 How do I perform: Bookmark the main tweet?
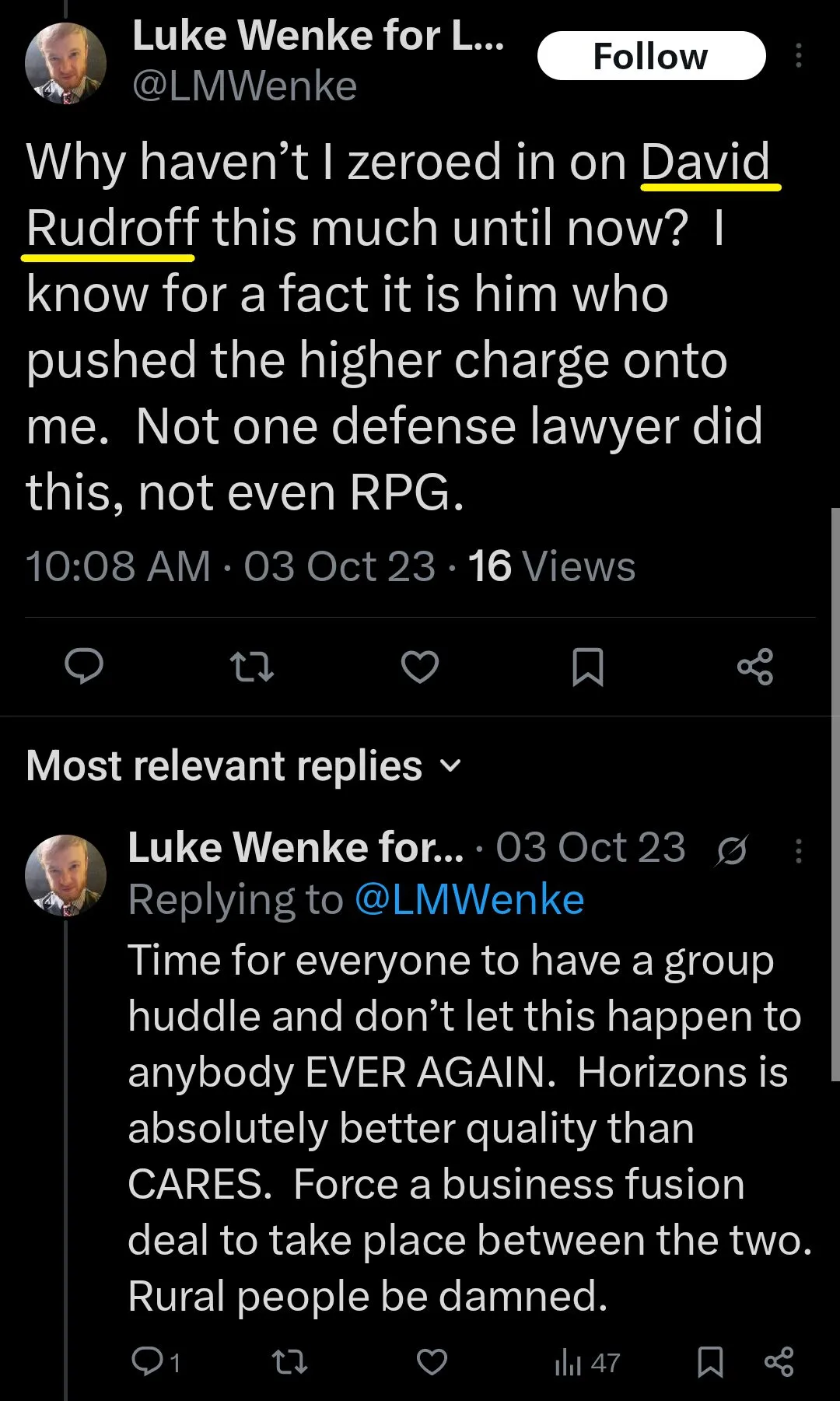(x=588, y=667)
